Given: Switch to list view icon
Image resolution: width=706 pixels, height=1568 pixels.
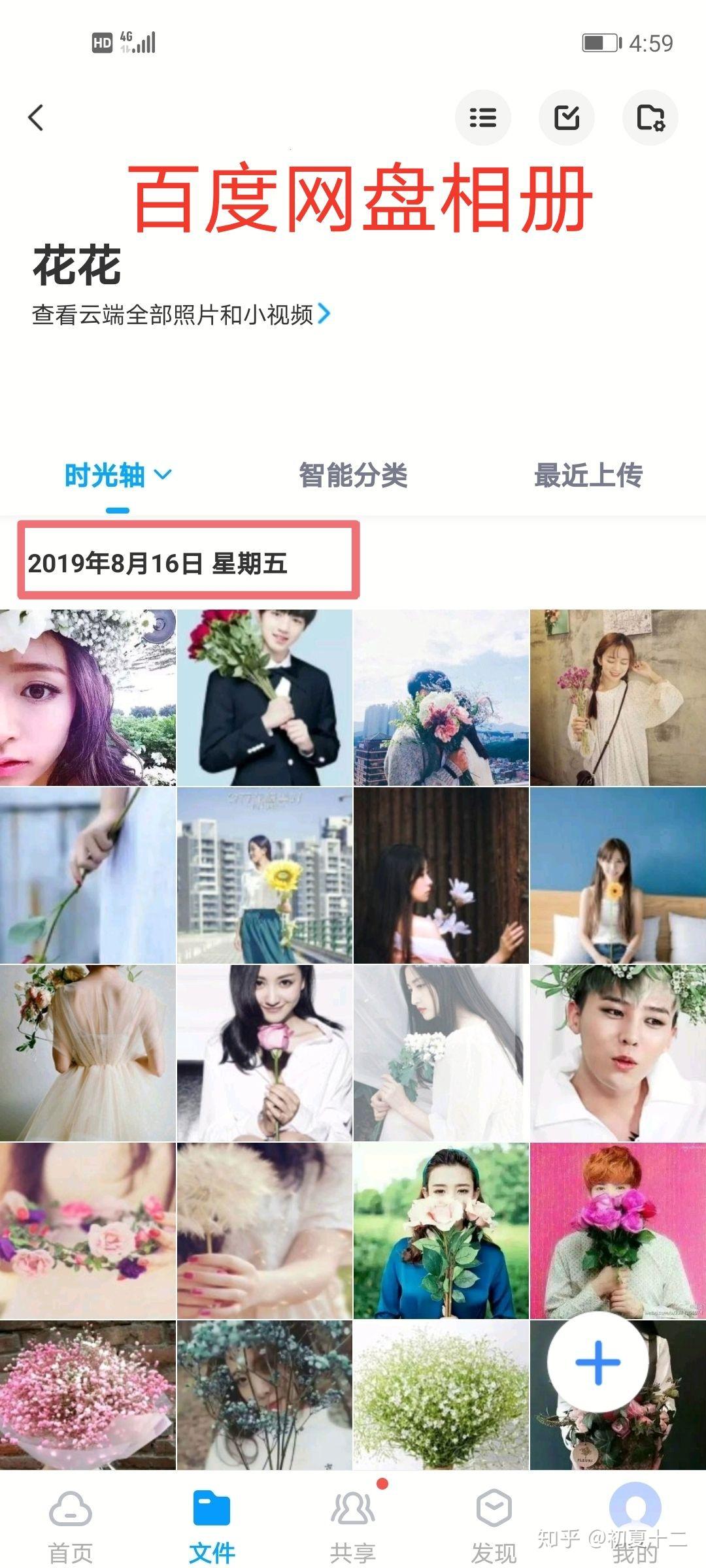Looking at the screenshot, I should point(482,118).
